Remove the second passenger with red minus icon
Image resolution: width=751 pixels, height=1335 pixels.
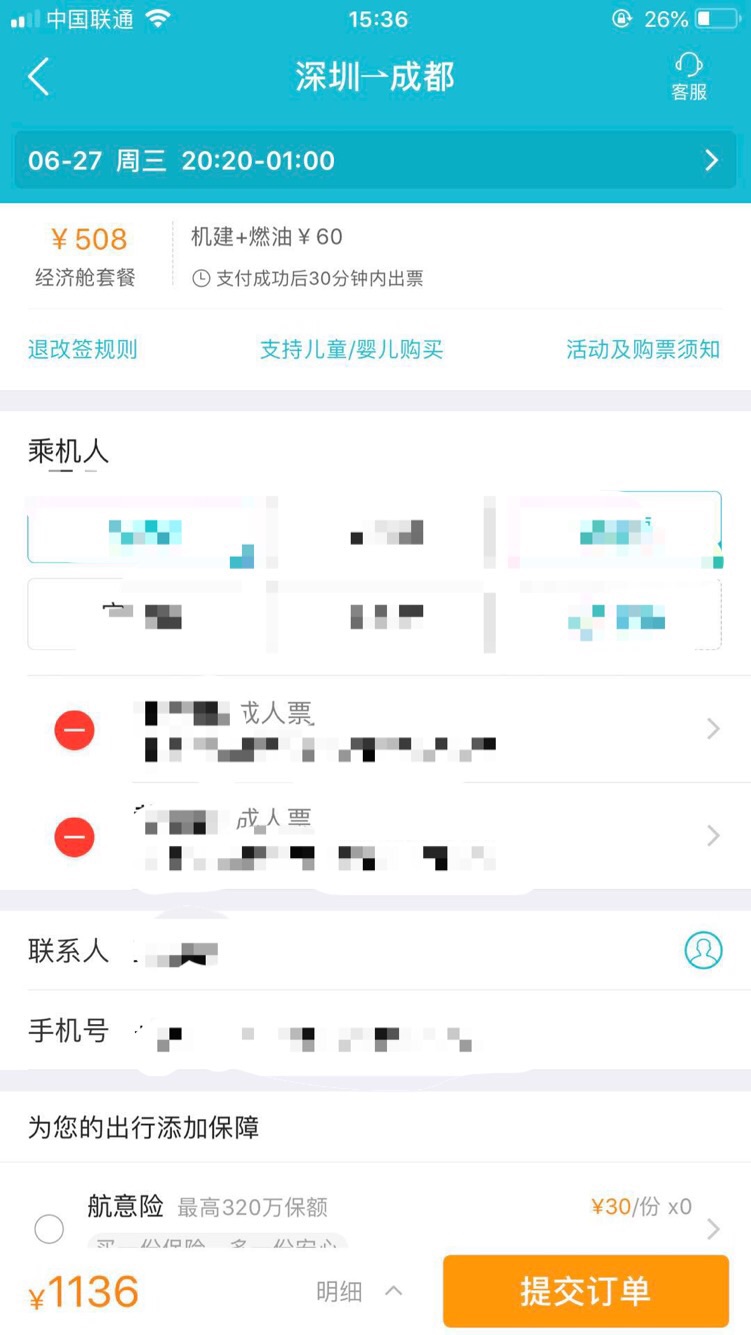coord(73,836)
